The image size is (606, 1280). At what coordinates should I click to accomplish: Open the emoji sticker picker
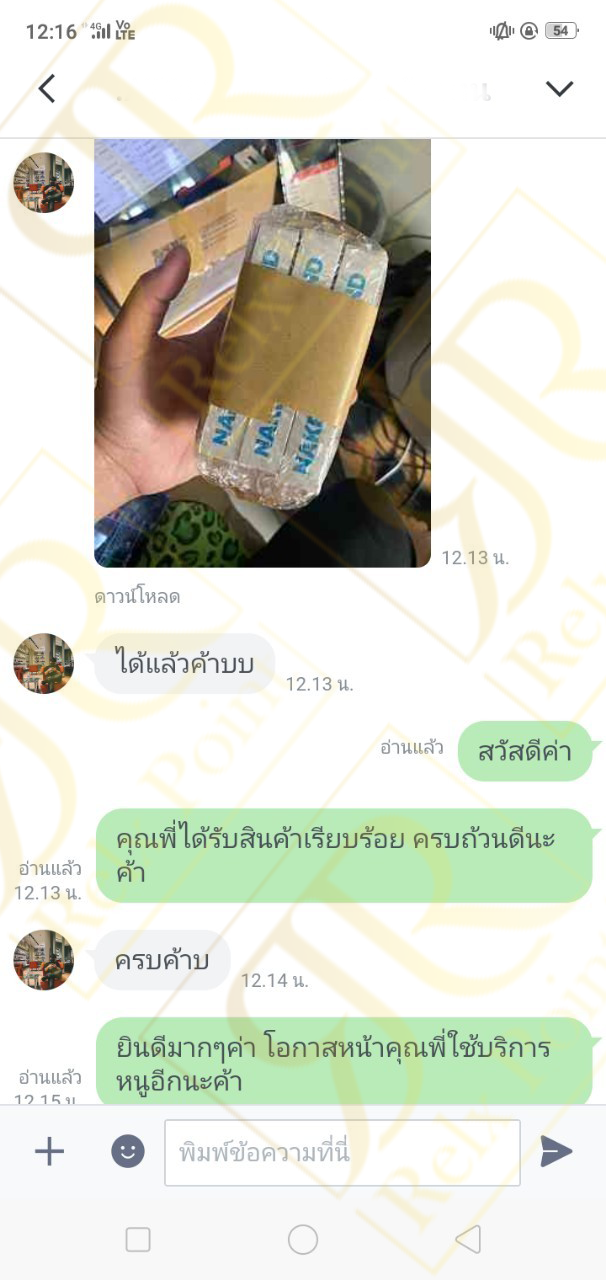[127, 1152]
